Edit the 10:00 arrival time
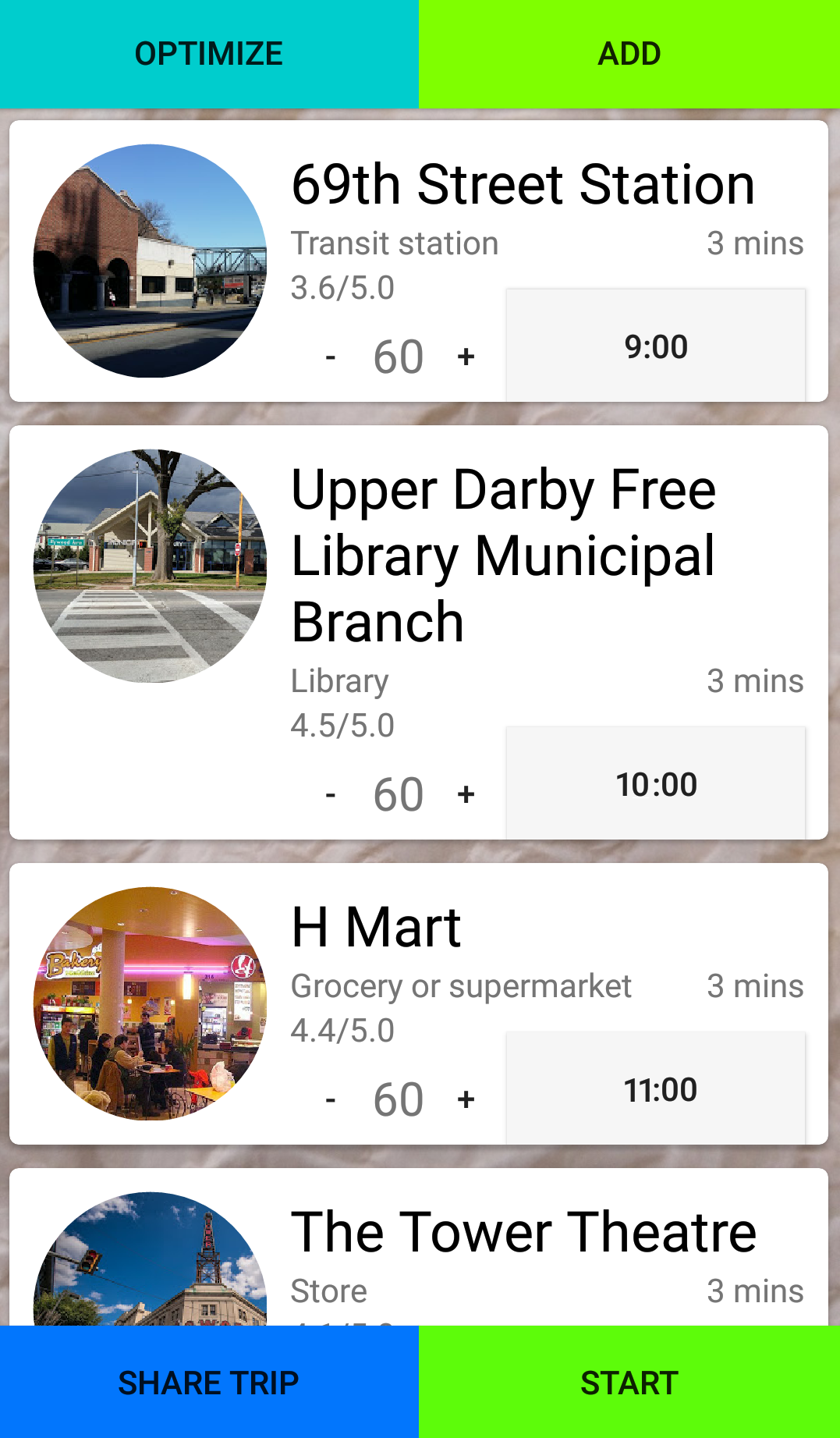This screenshot has width=840, height=1438. pyautogui.click(x=656, y=784)
